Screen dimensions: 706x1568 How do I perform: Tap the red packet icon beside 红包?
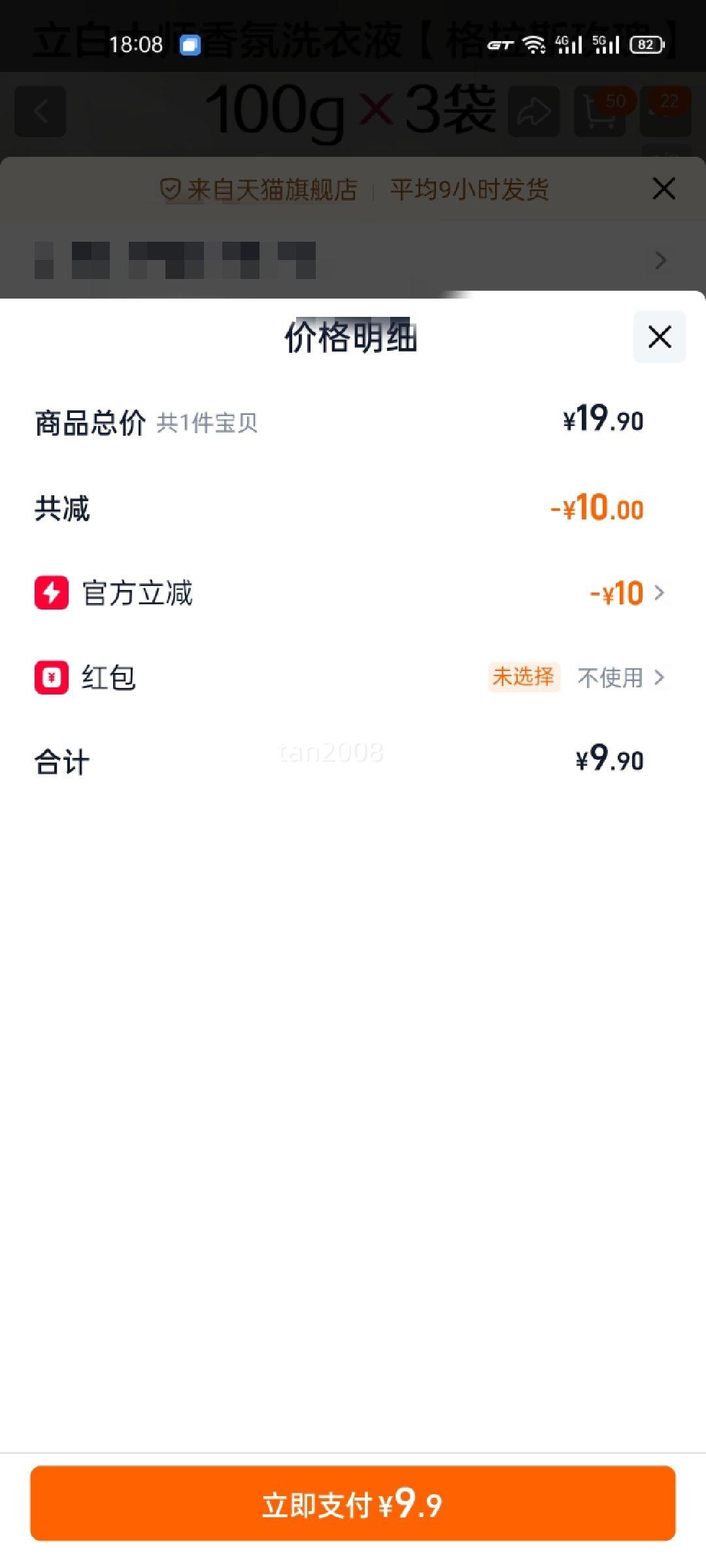[x=52, y=678]
